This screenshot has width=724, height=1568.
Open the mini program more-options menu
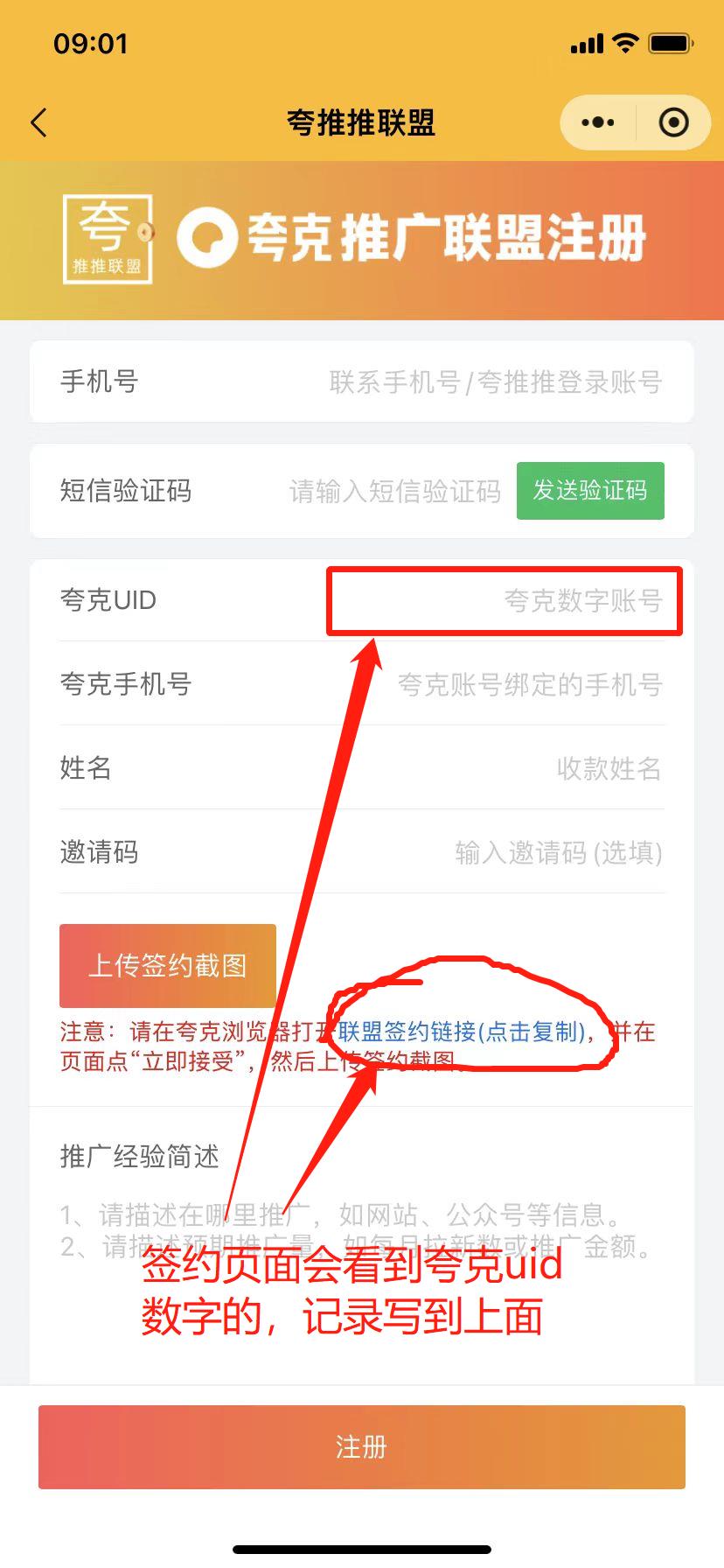[x=598, y=122]
